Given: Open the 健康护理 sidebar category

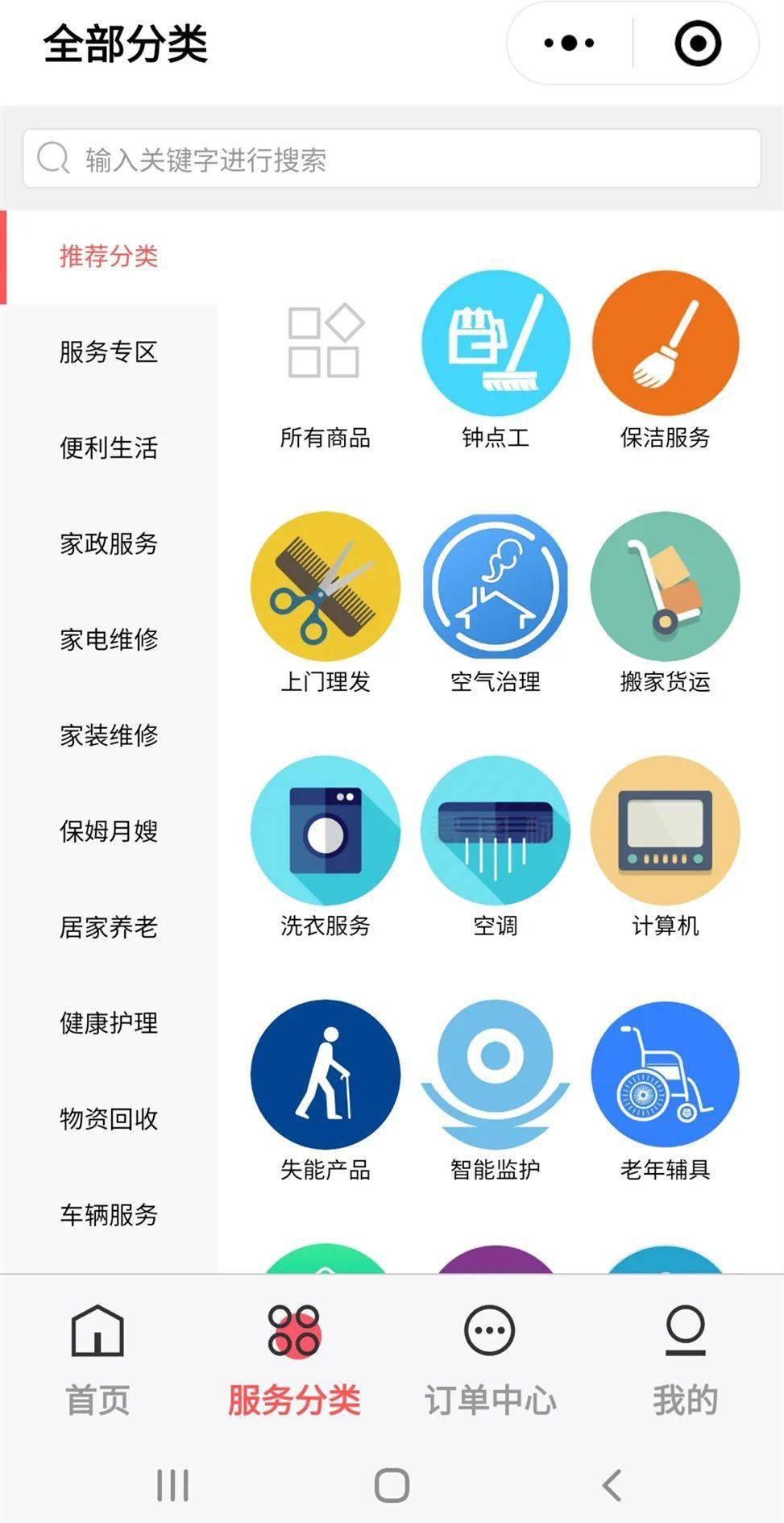Looking at the screenshot, I should pyautogui.click(x=108, y=1022).
